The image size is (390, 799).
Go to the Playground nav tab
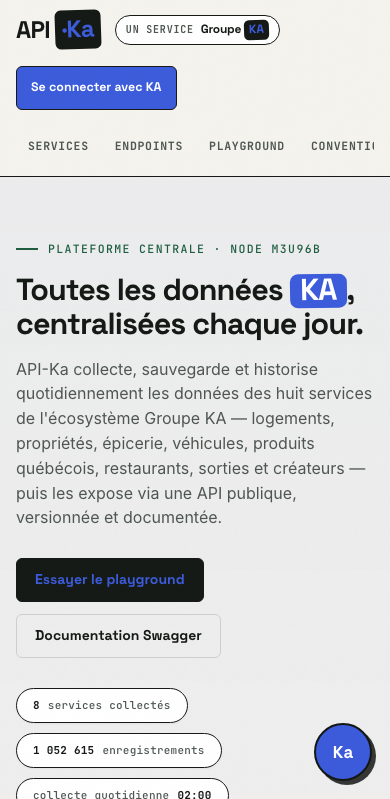[x=247, y=146]
